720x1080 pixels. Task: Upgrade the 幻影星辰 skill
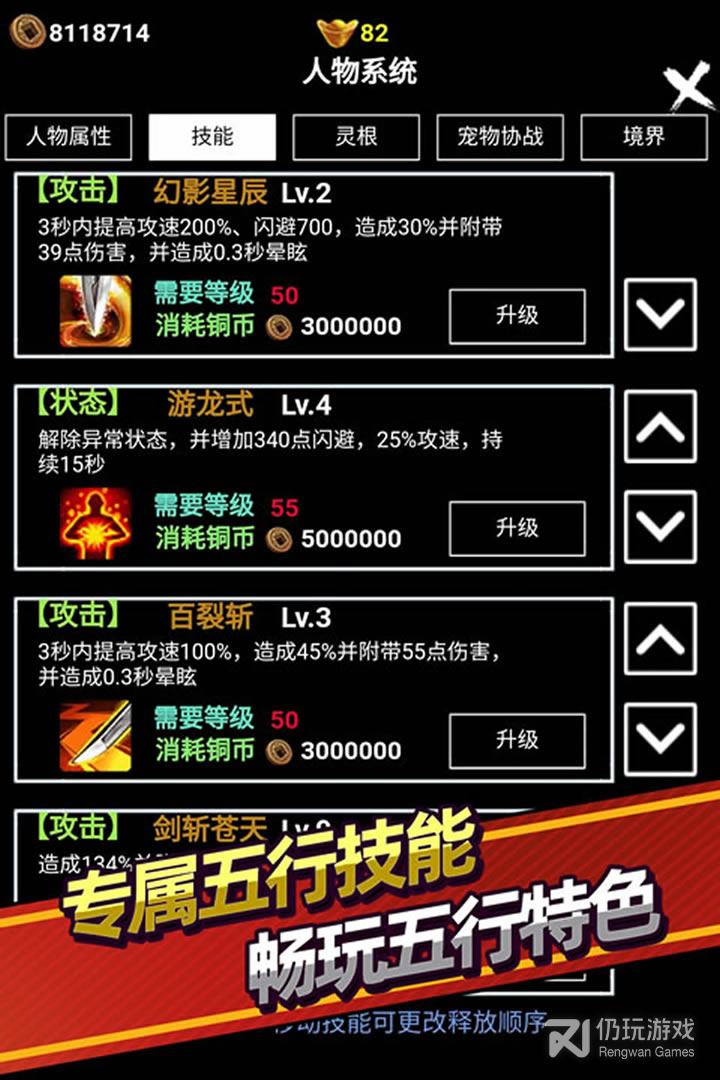pos(517,316)
